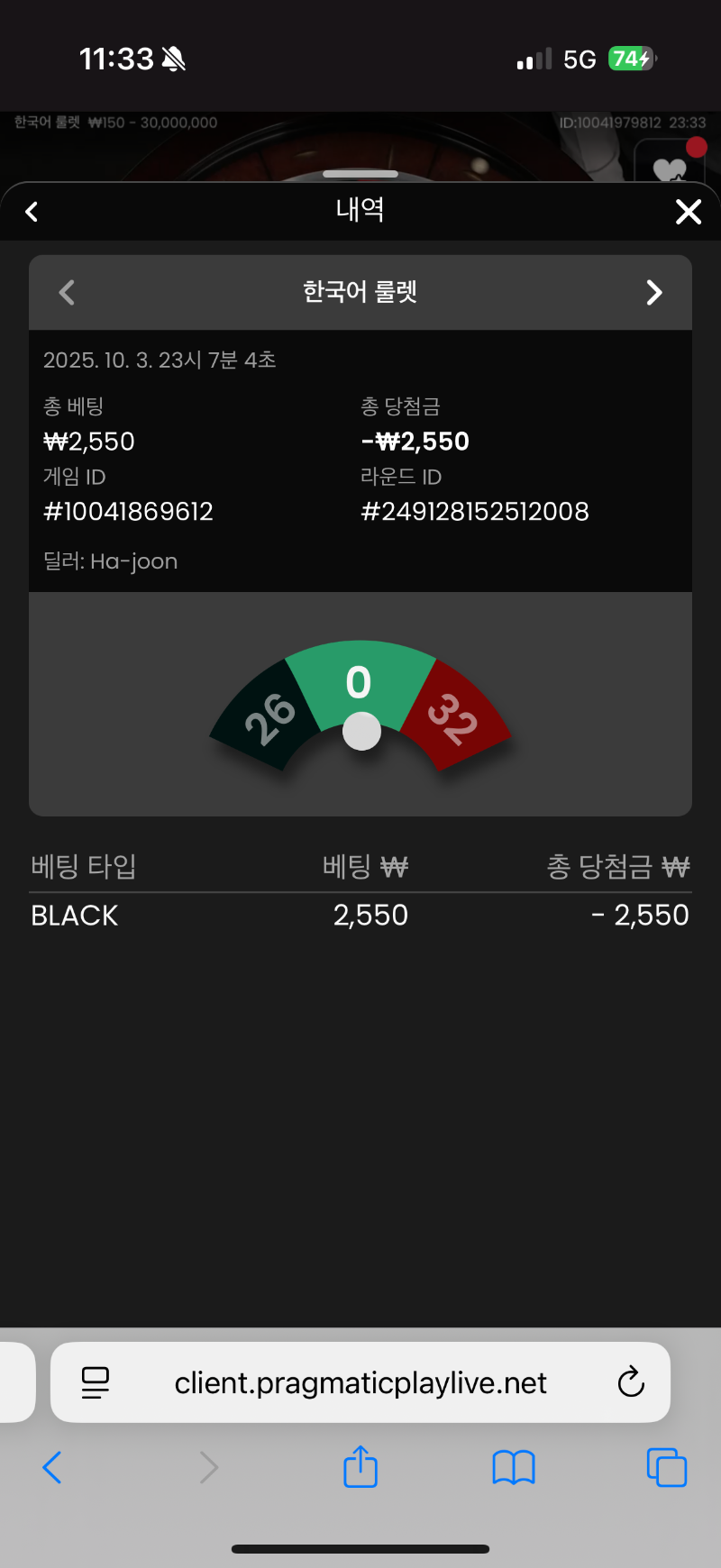Viewport: 721px width, 1568px height.
Task: Close the 내역 history panel
Action: [689, 212]
